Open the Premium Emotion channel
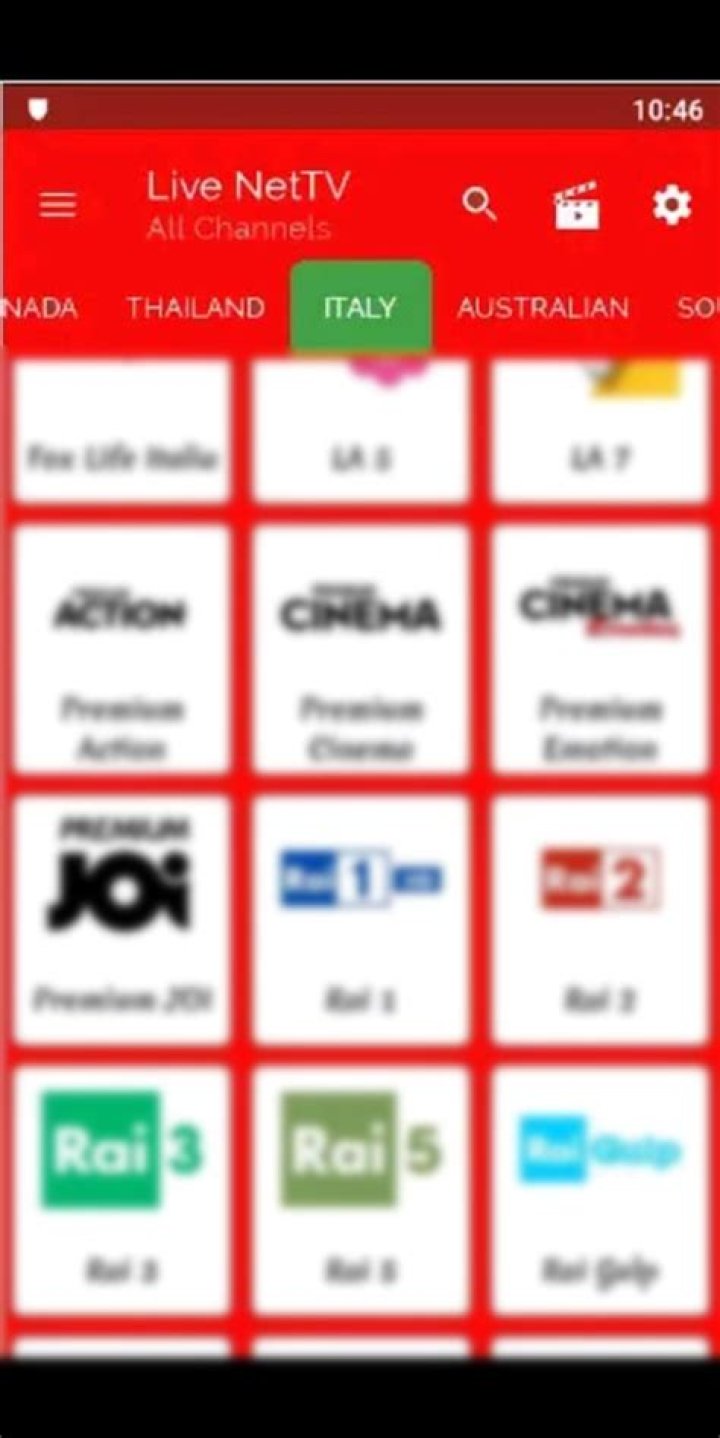The height and width of the screenshot is (1438, 720). [x=598, y=650]
